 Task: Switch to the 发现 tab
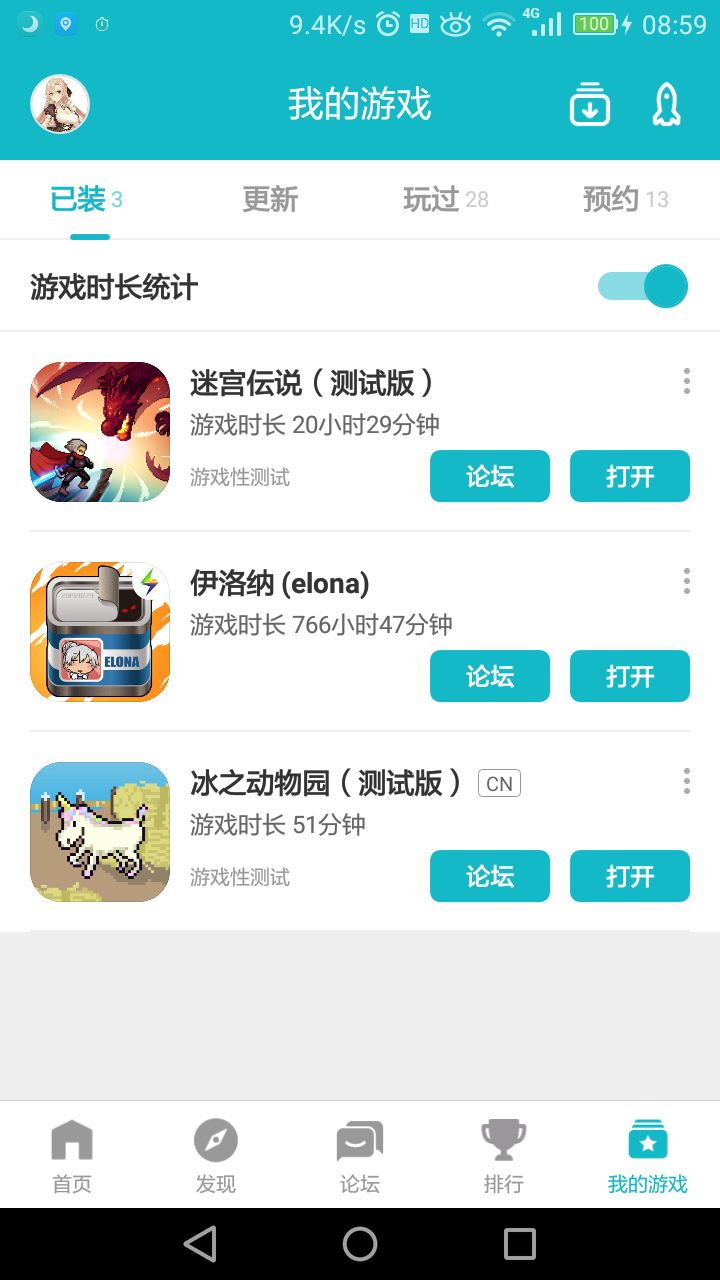tap(216, 1156)
